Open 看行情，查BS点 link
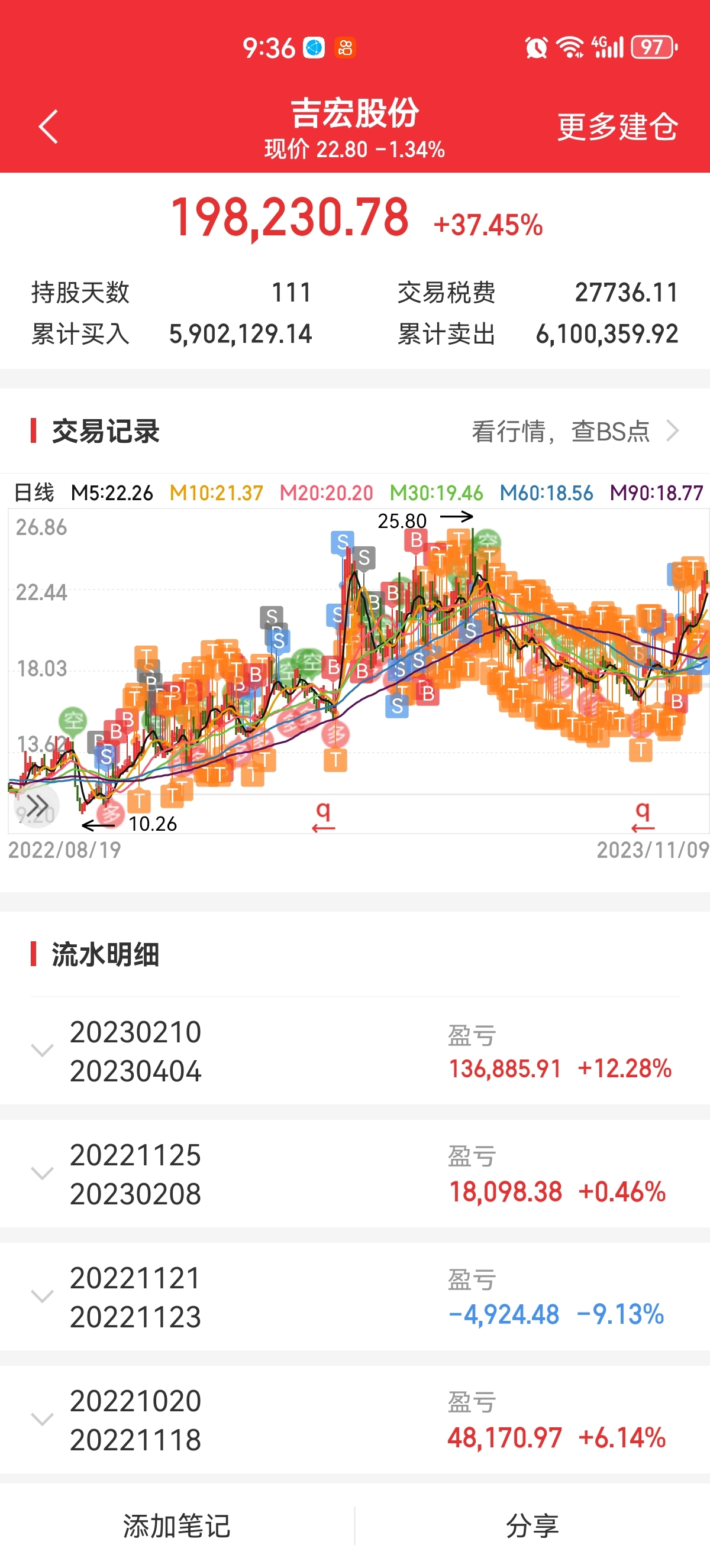Image resolution: width=710 pixels, height=1568 pixels. pyautogui.click(x=575, y=431)
